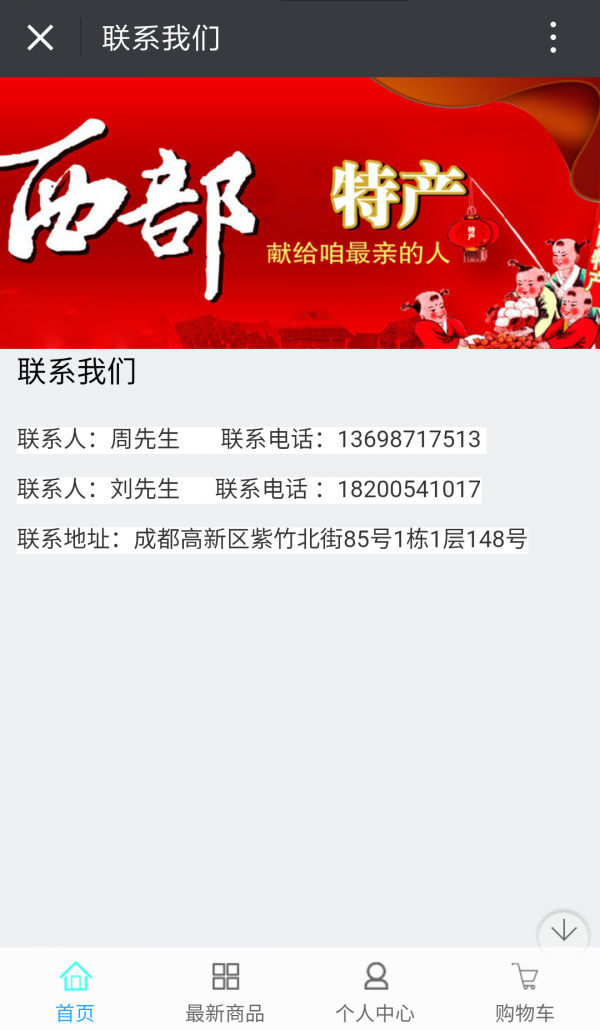Open the 购物车 shopping cart
The width and height of the screenshot is (600, 1030).
point(524,990)
